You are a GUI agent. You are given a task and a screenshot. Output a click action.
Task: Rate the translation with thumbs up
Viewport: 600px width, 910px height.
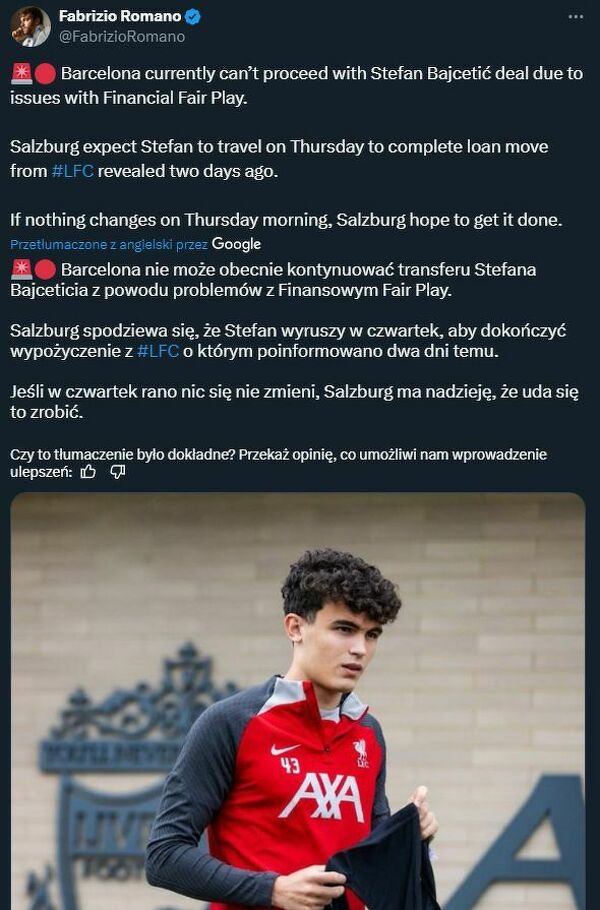coord(88,472)
